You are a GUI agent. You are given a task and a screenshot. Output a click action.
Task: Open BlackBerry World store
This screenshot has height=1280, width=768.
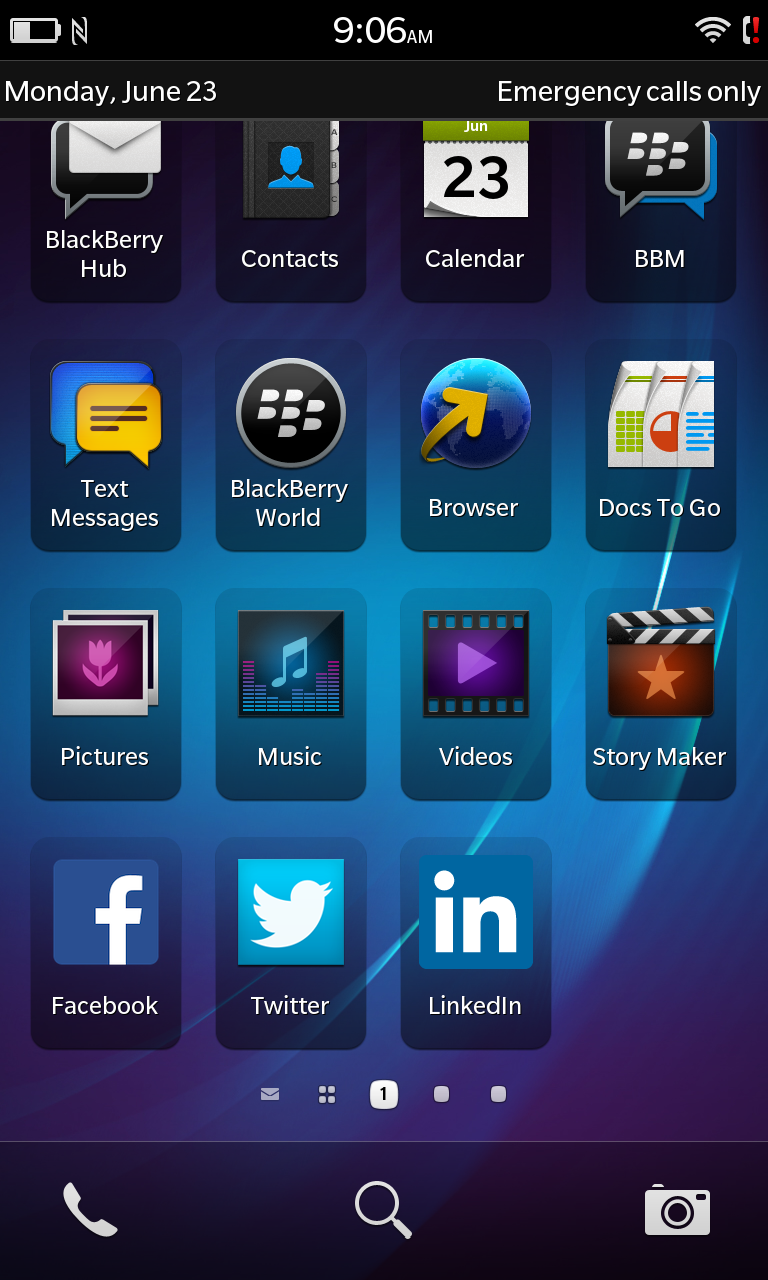pos(291,445)
